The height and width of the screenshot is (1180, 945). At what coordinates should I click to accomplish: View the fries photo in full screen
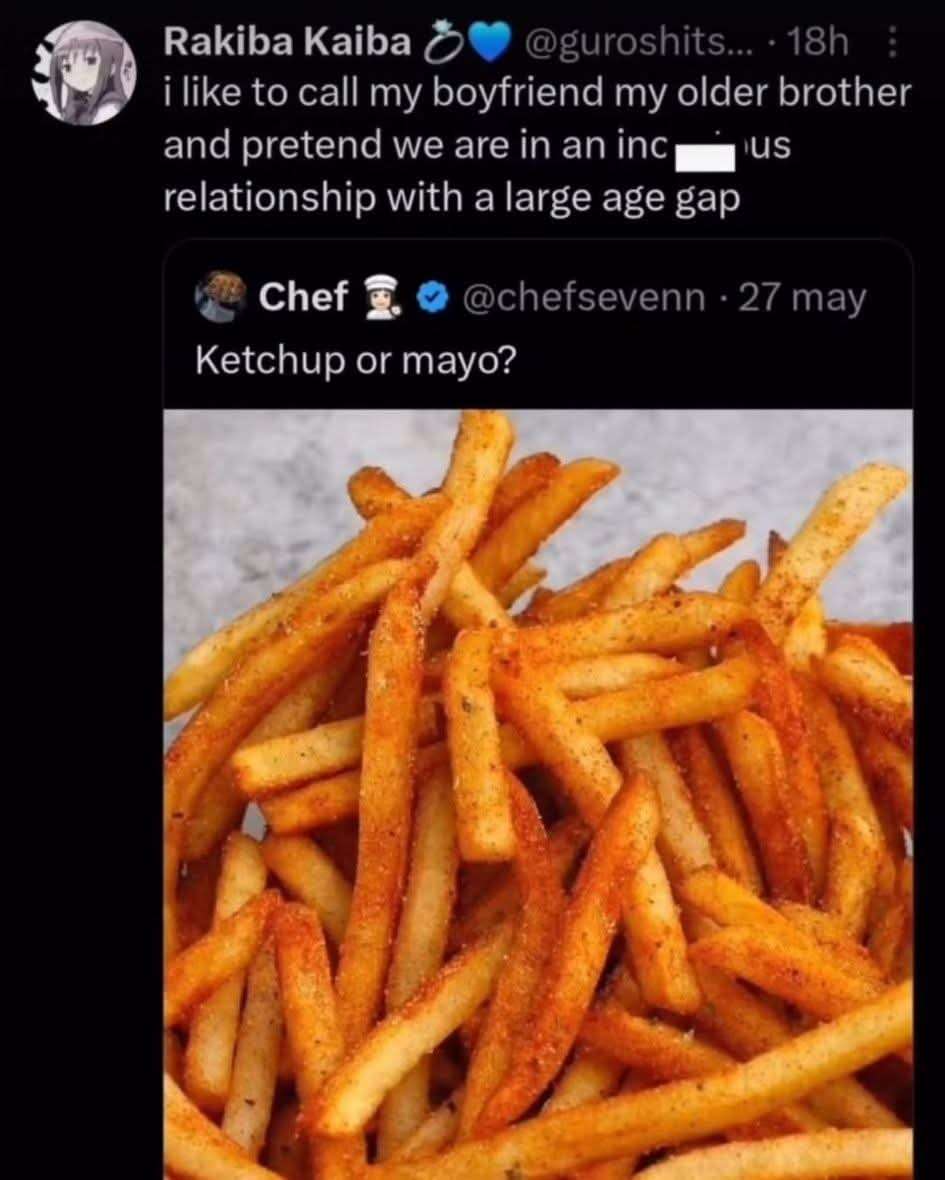click(538, 790)
